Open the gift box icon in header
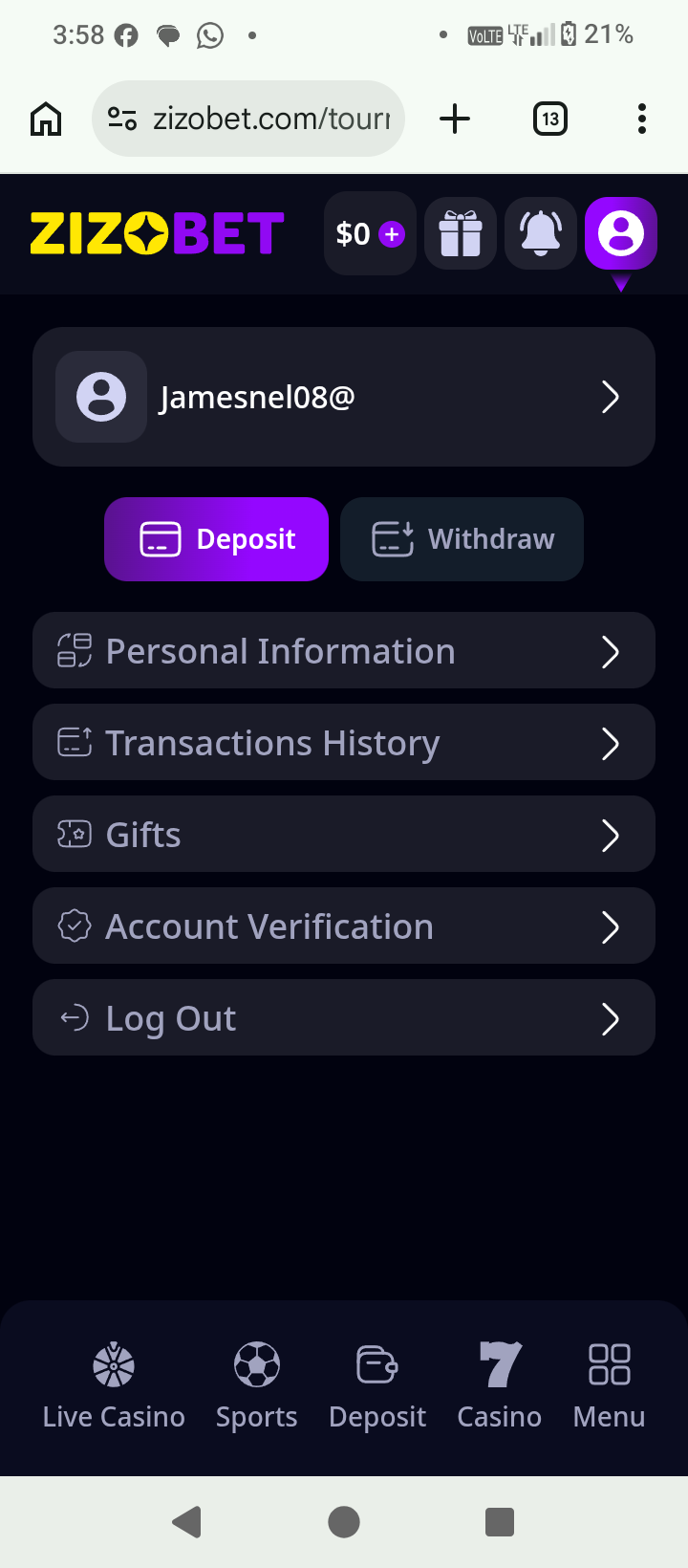Image resolution: width=688 pixels, height=1568 pixels. click(461, 233)
